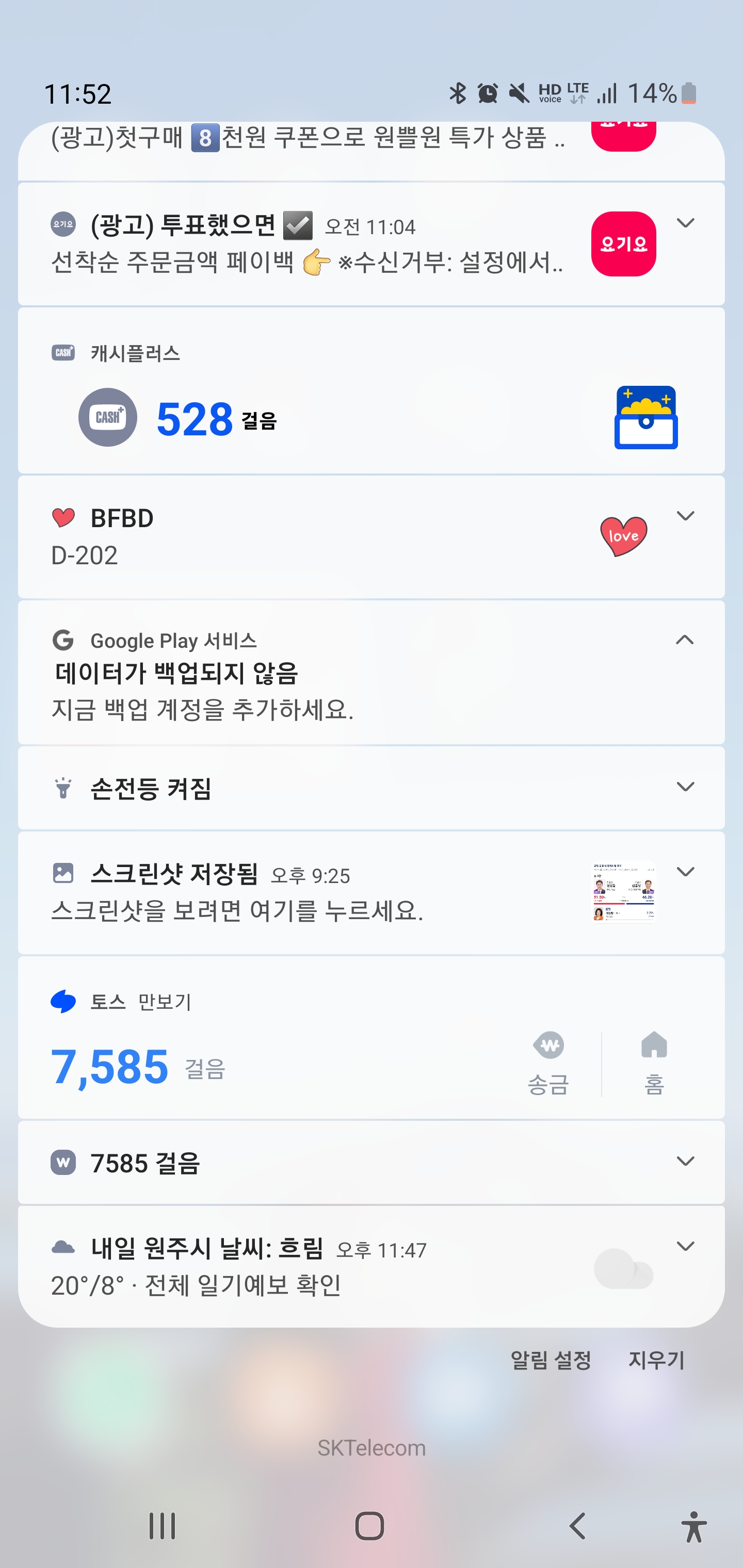Expand the 스크린샷 저장됨 notification chevron
743x1568 pixels.
tap(685, 872)
